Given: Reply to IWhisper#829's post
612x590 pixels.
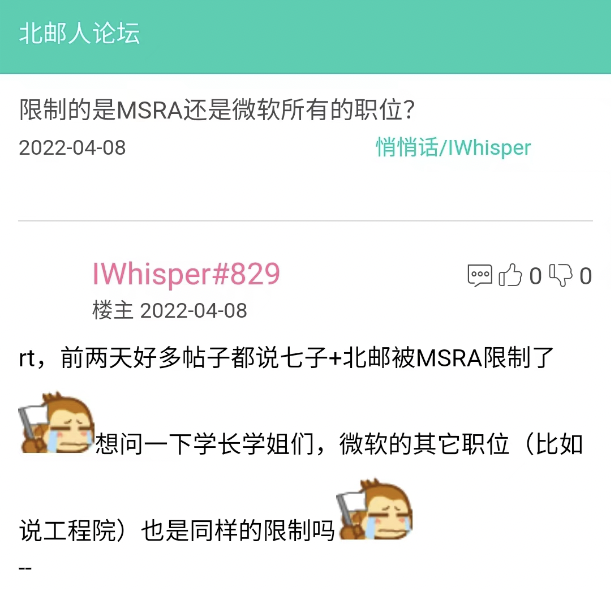Looking at the screenshot, I should [x=480, y=275].
